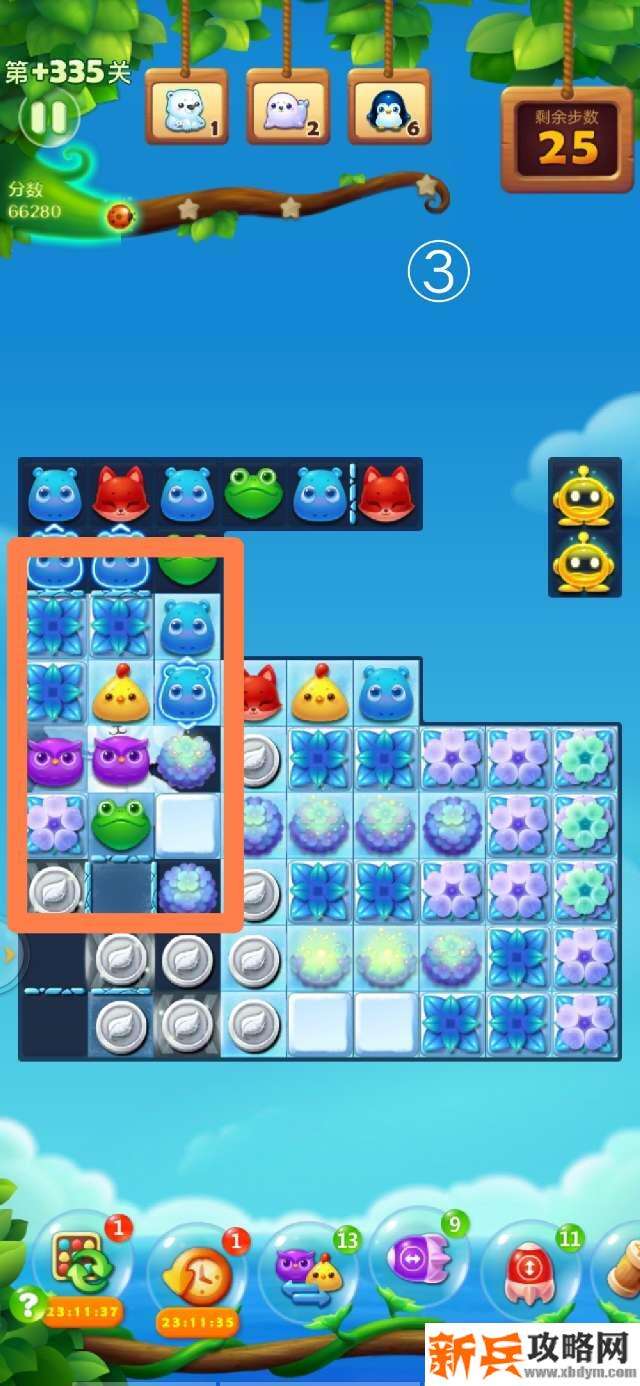Screen dimensions: 640x1386
Task: Open the question mark help
Action: click(x=25, y=1303)
